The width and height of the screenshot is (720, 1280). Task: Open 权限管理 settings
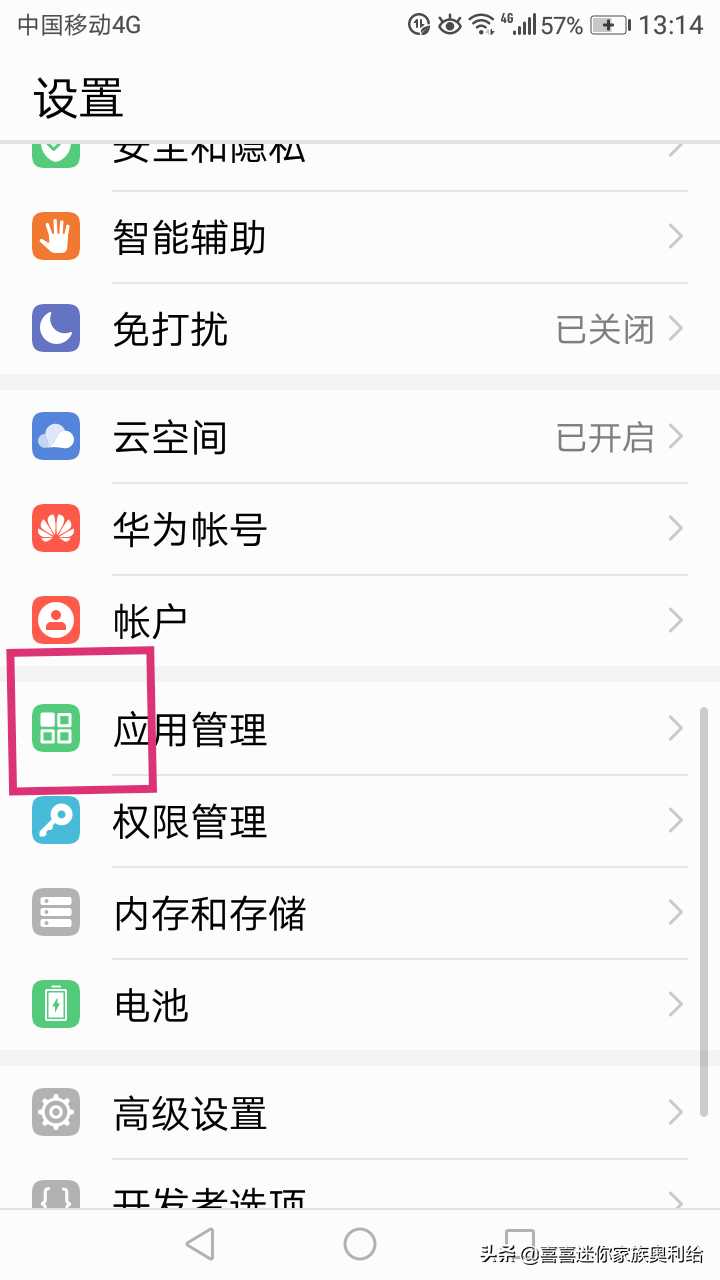(360, 821)
